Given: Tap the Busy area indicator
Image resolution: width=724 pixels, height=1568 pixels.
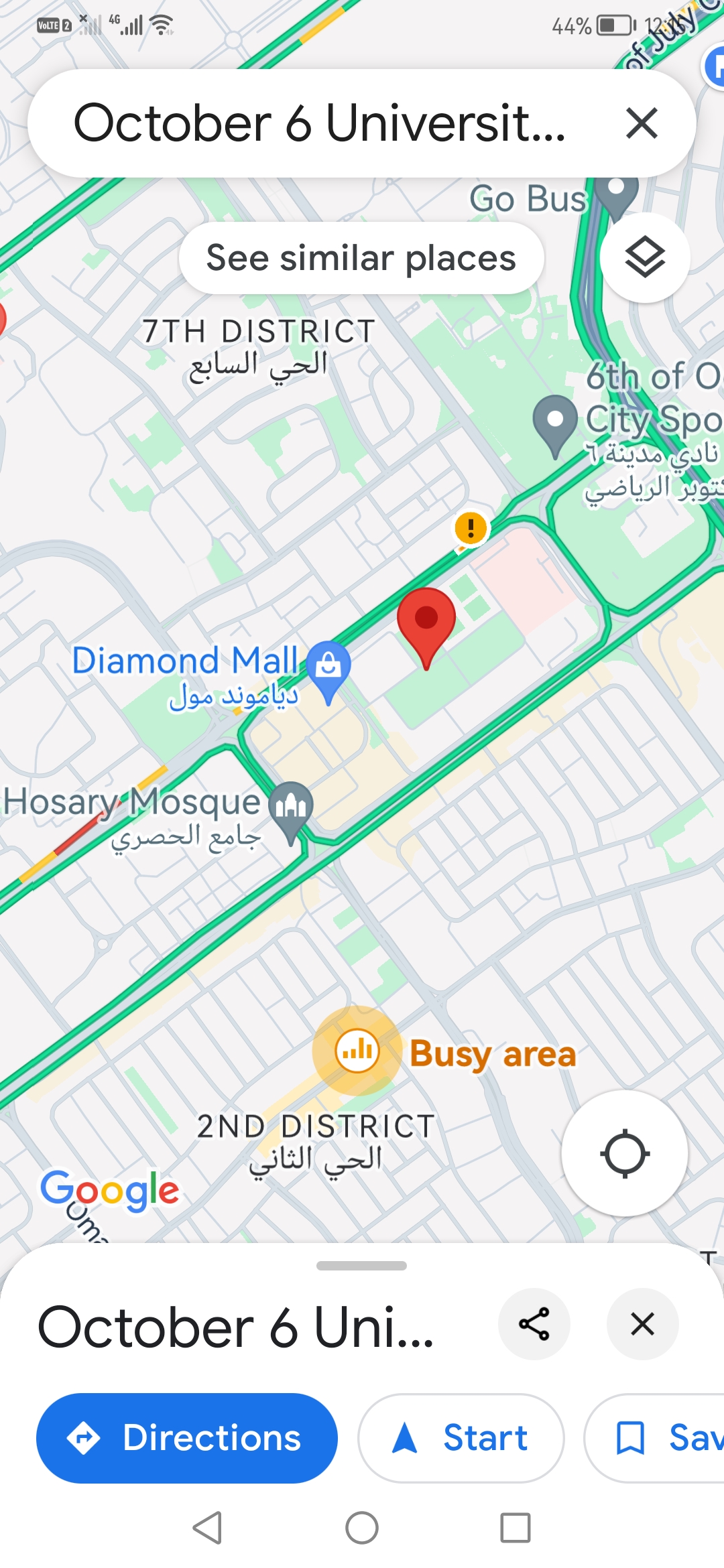Looking at the screenshot, I should pyautogui.click(x=357, y=1051).
